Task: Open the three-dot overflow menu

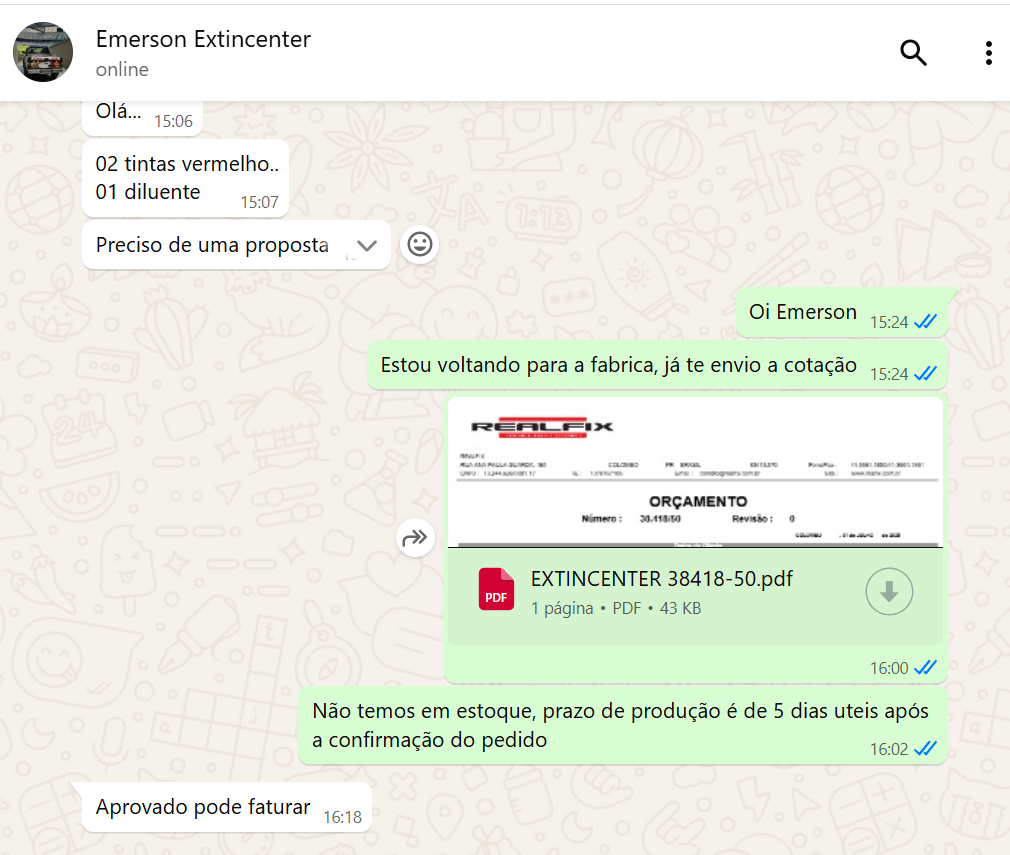Action: click(988, 53)
